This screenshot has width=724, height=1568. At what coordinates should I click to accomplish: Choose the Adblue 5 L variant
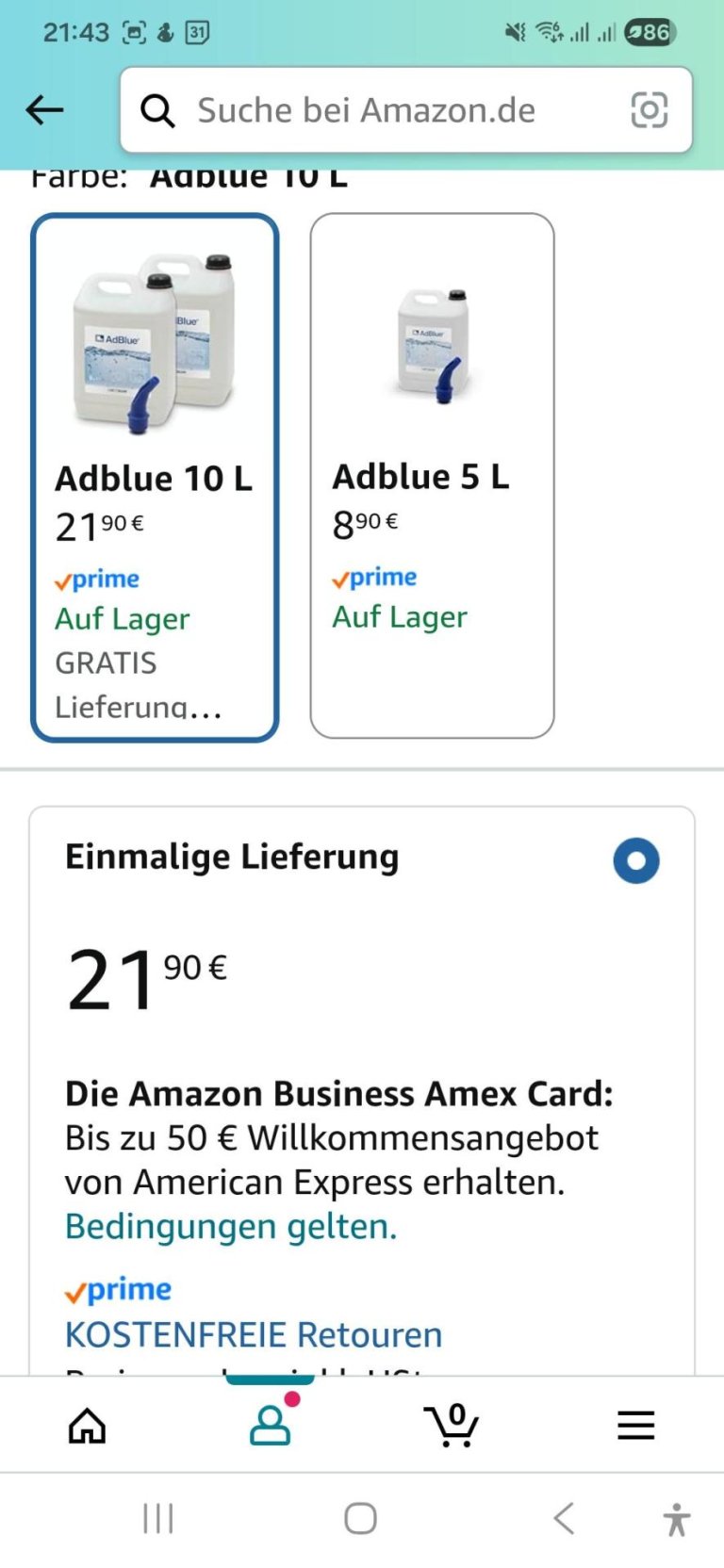click(432, 475)
